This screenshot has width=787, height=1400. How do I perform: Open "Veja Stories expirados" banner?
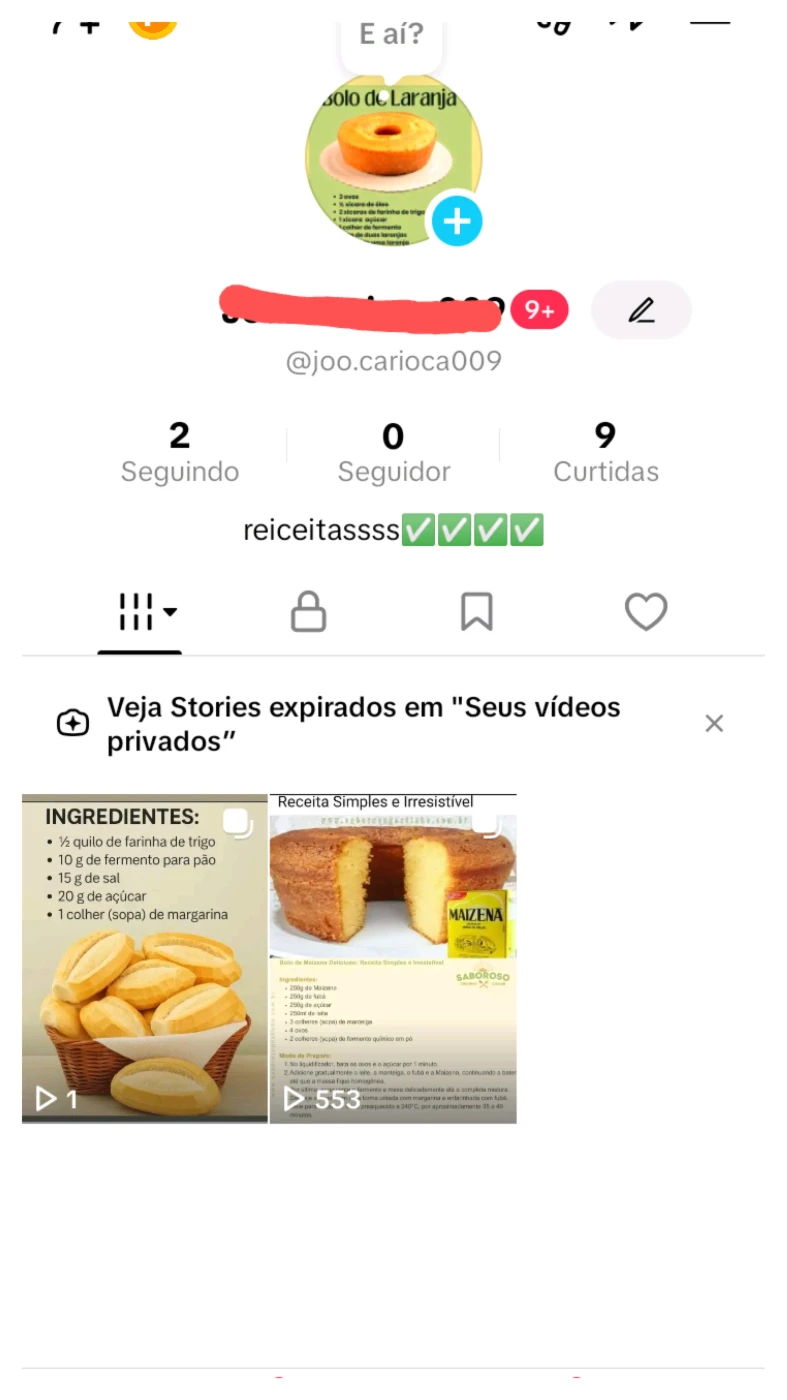click(x=362, y=724)
